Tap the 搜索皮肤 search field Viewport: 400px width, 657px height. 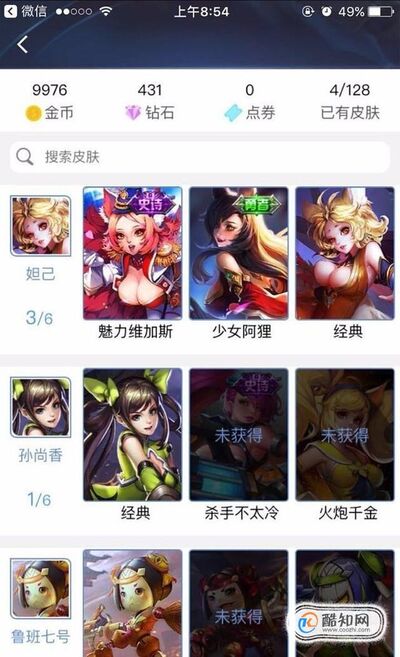[x=200, y=157]
